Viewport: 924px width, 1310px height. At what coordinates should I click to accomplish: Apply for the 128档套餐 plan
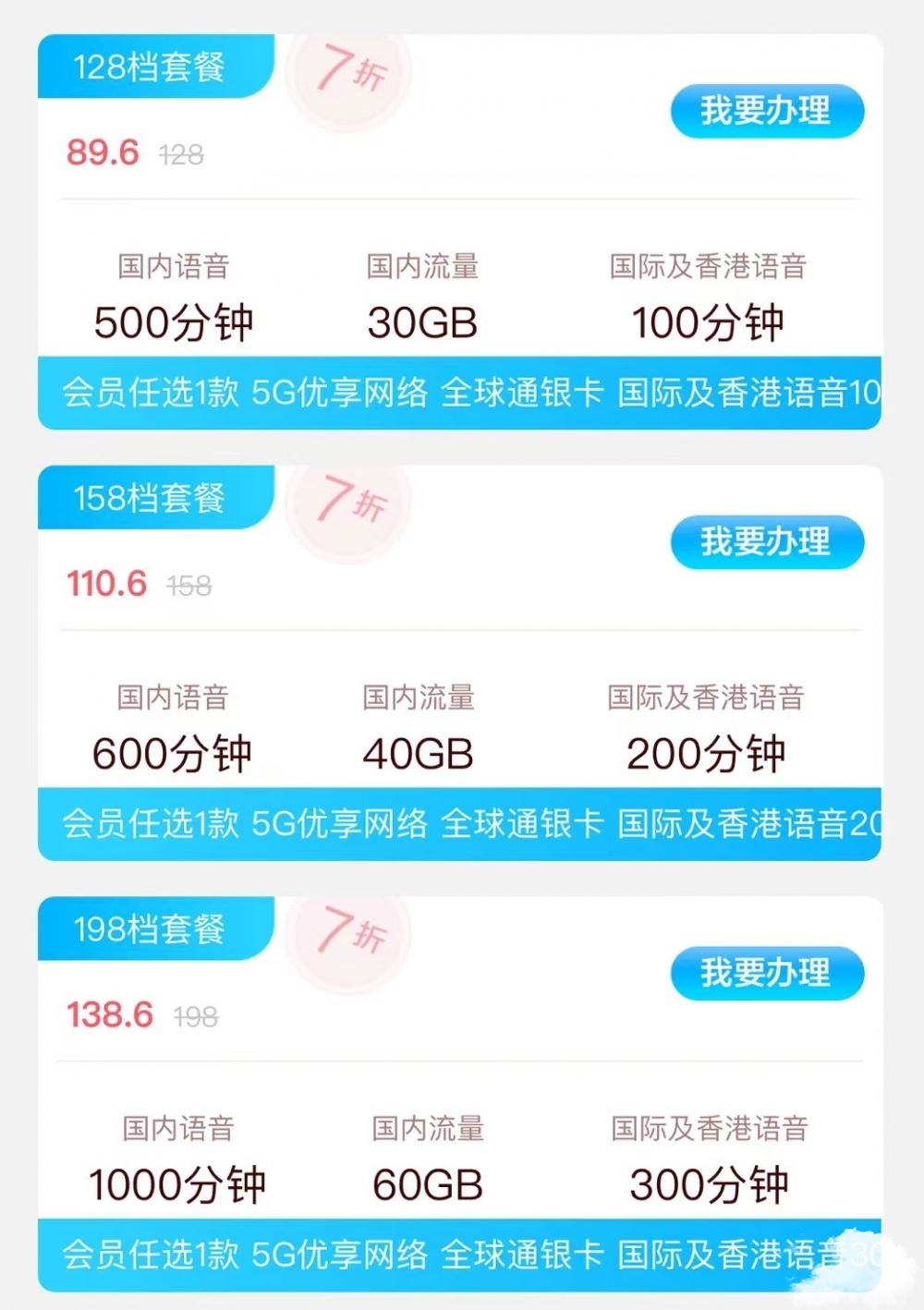click(x=766, y=112)
